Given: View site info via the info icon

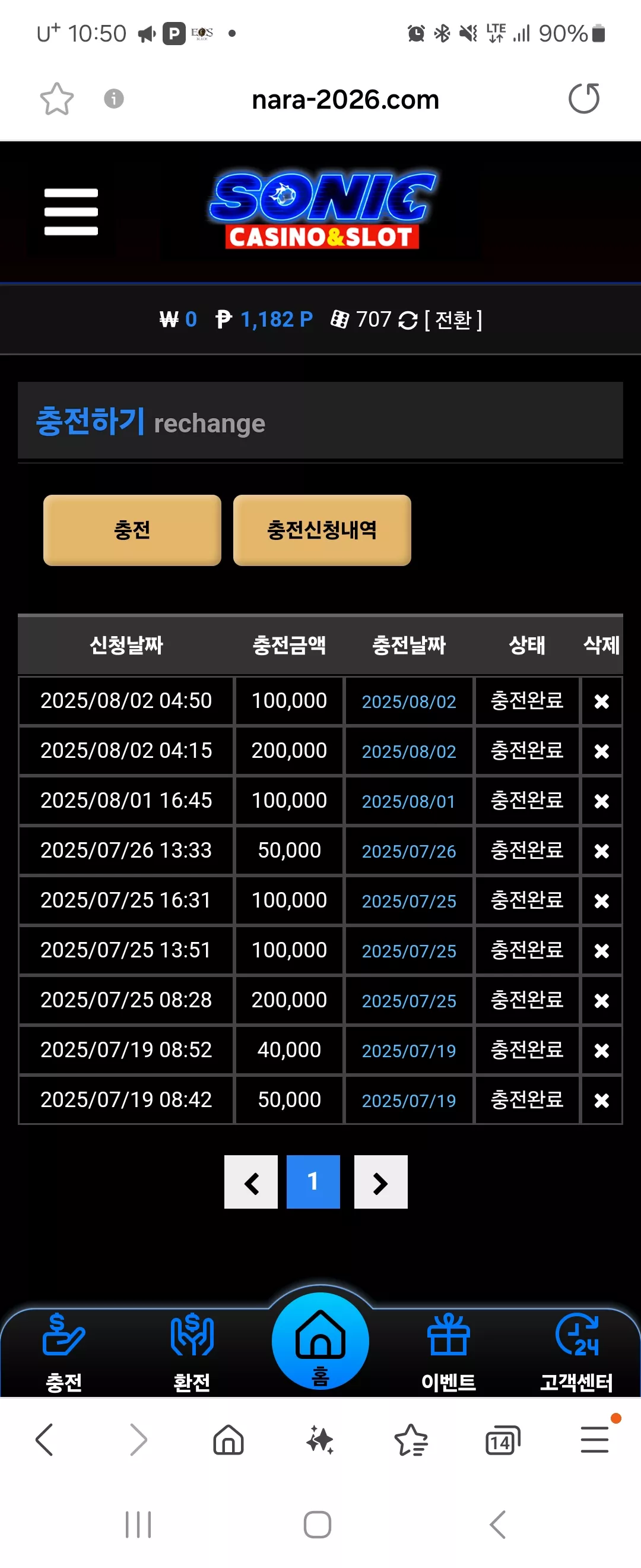Looking at the screenshot, I should [114, 99].
